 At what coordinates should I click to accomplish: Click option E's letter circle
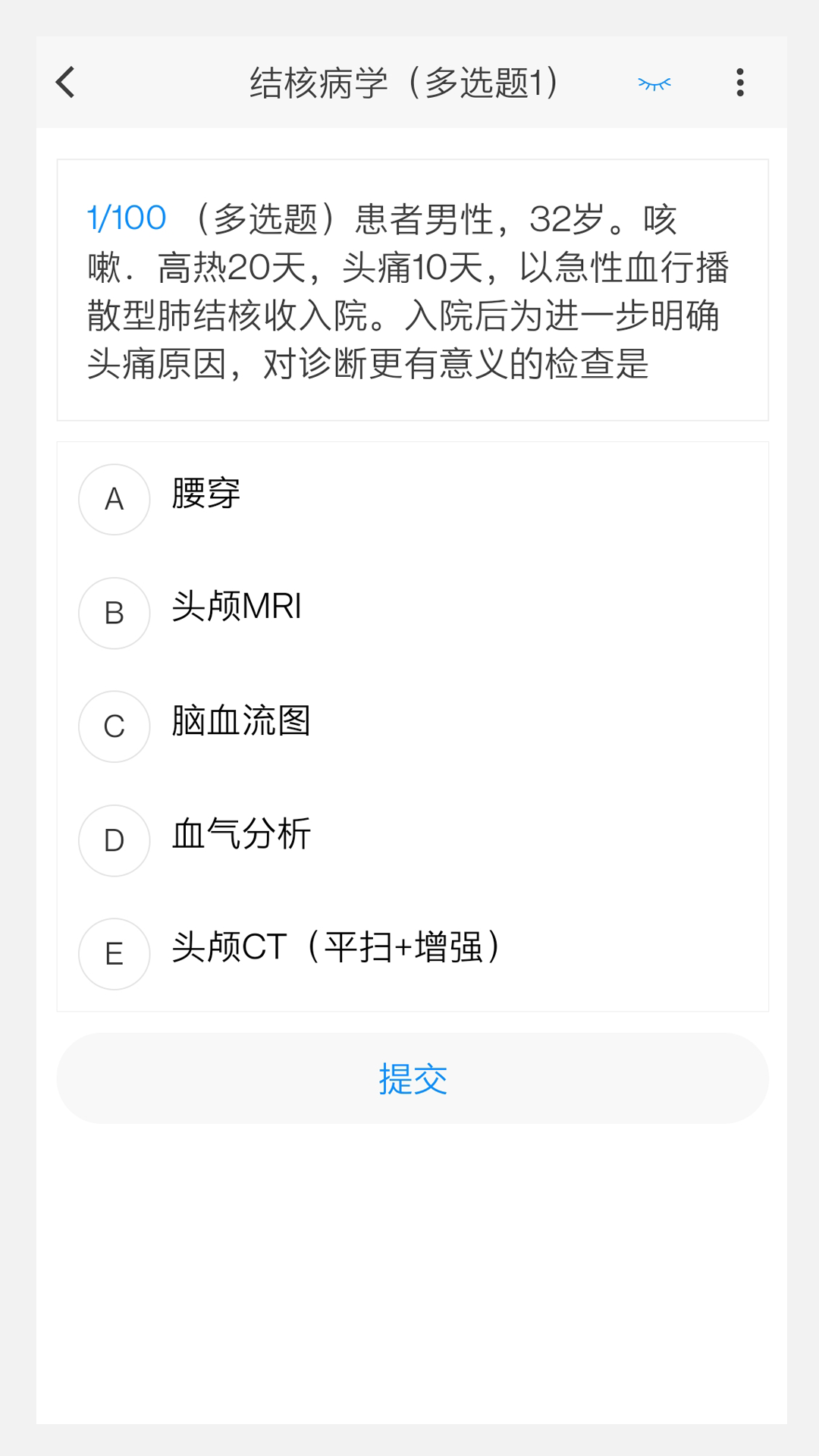114,954
